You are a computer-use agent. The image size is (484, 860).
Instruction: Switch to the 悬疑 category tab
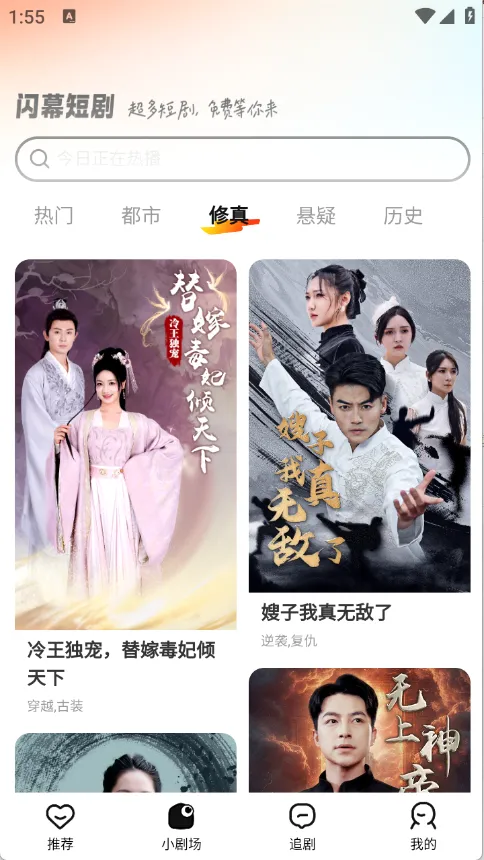tap(316, 216)
